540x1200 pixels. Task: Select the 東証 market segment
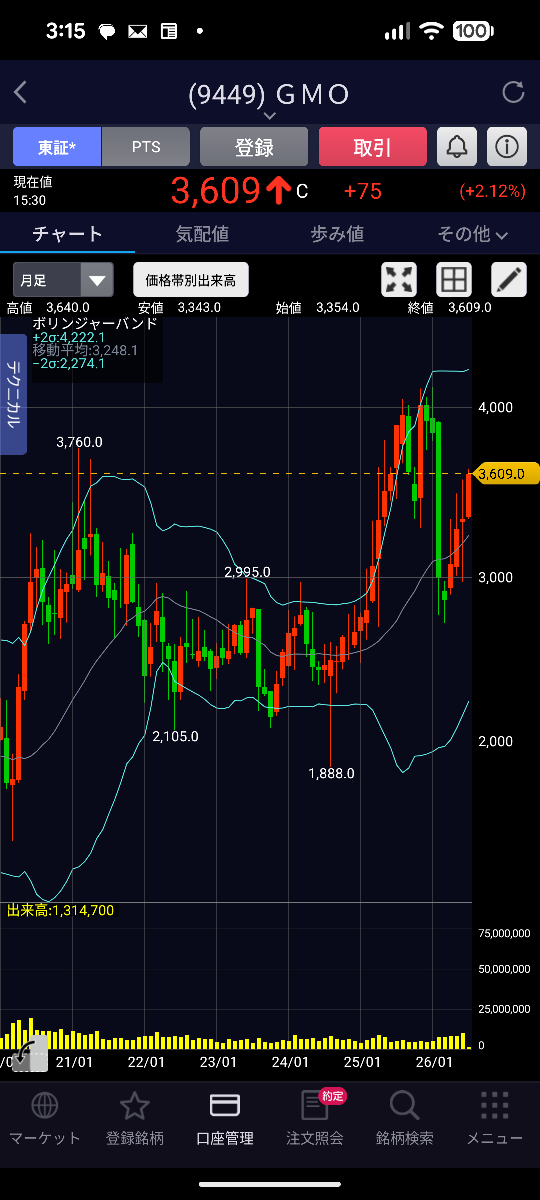tap(57, 147)
